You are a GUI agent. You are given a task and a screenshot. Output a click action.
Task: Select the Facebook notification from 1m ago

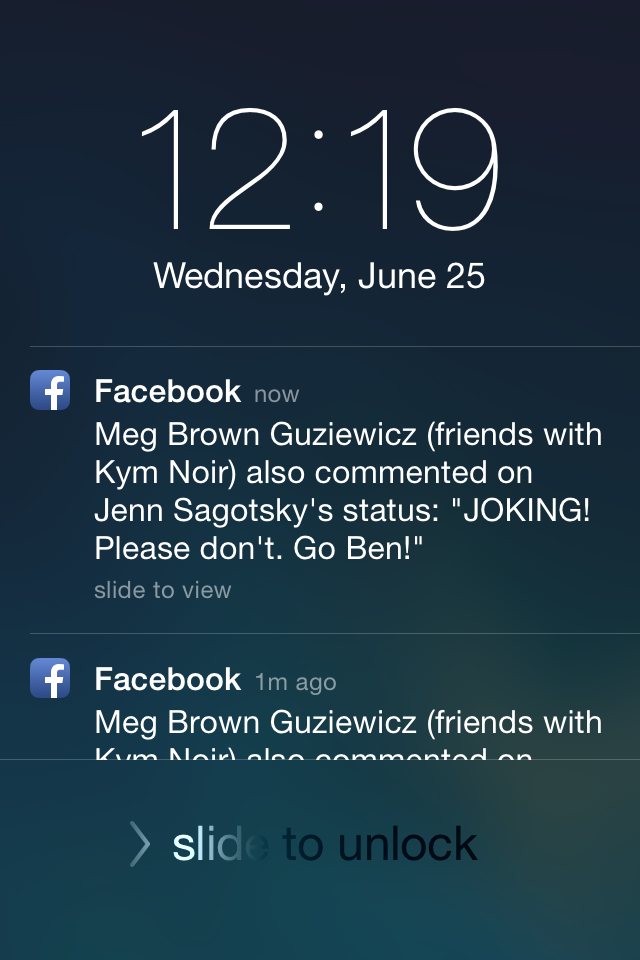330,712
